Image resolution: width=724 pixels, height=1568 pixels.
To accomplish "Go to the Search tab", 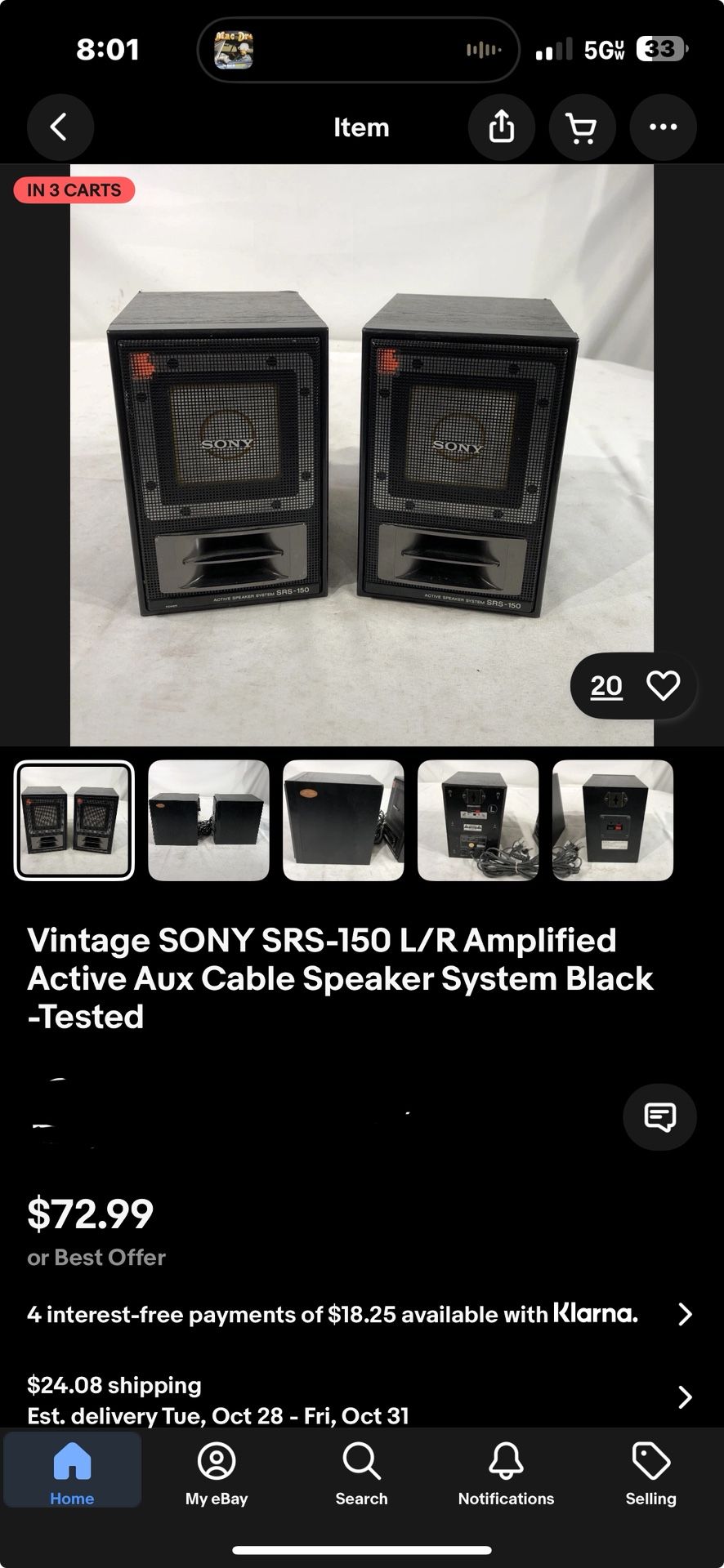I will point(361,1474).
